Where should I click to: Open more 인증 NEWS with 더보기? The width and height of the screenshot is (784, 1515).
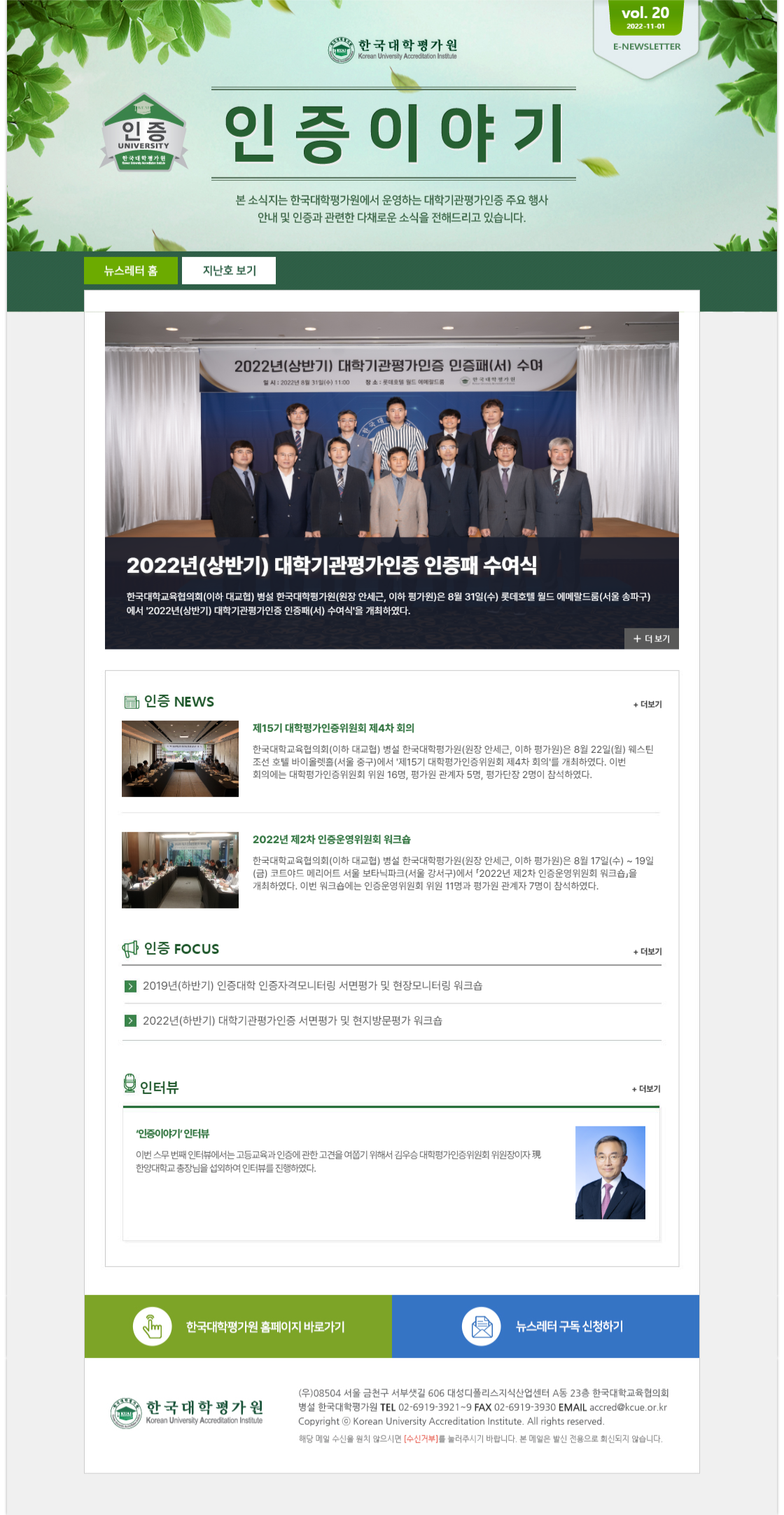tap(647, 704)
